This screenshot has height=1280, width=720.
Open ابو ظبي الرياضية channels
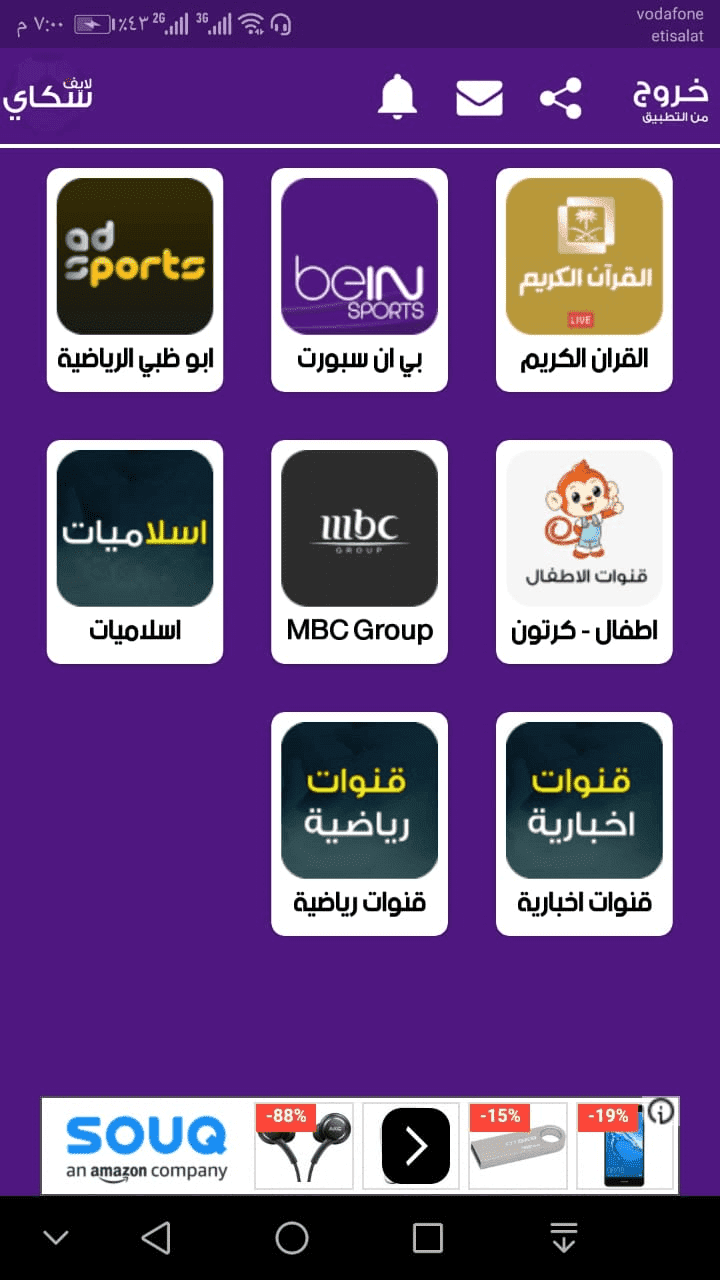[x=135, y=279]
